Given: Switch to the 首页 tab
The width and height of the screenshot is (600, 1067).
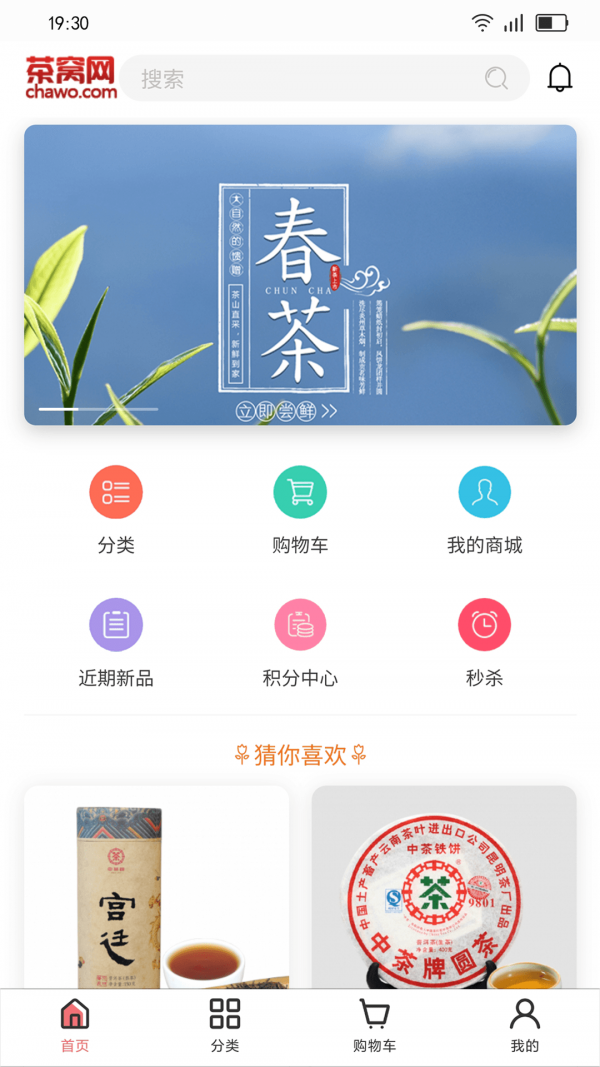Looking at the screenshot, I should point(75,1026).
